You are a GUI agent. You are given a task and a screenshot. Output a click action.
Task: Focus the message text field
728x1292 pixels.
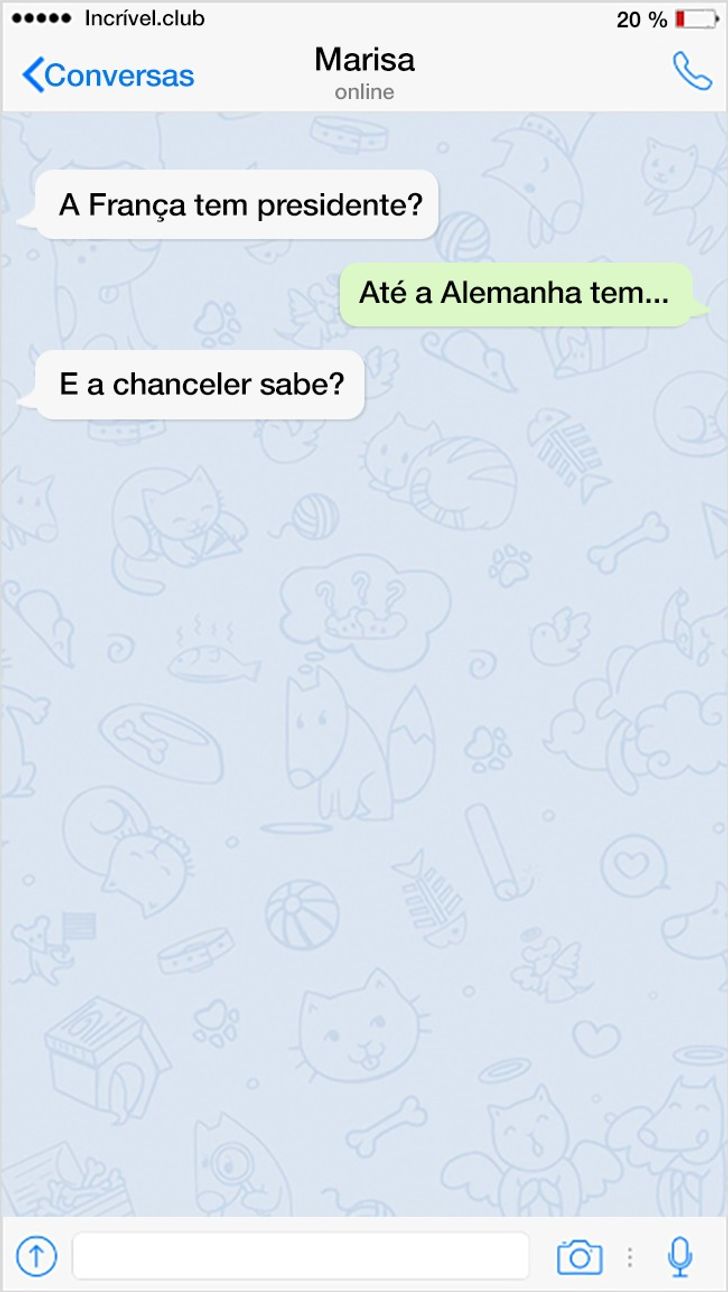pos(300,1255)
